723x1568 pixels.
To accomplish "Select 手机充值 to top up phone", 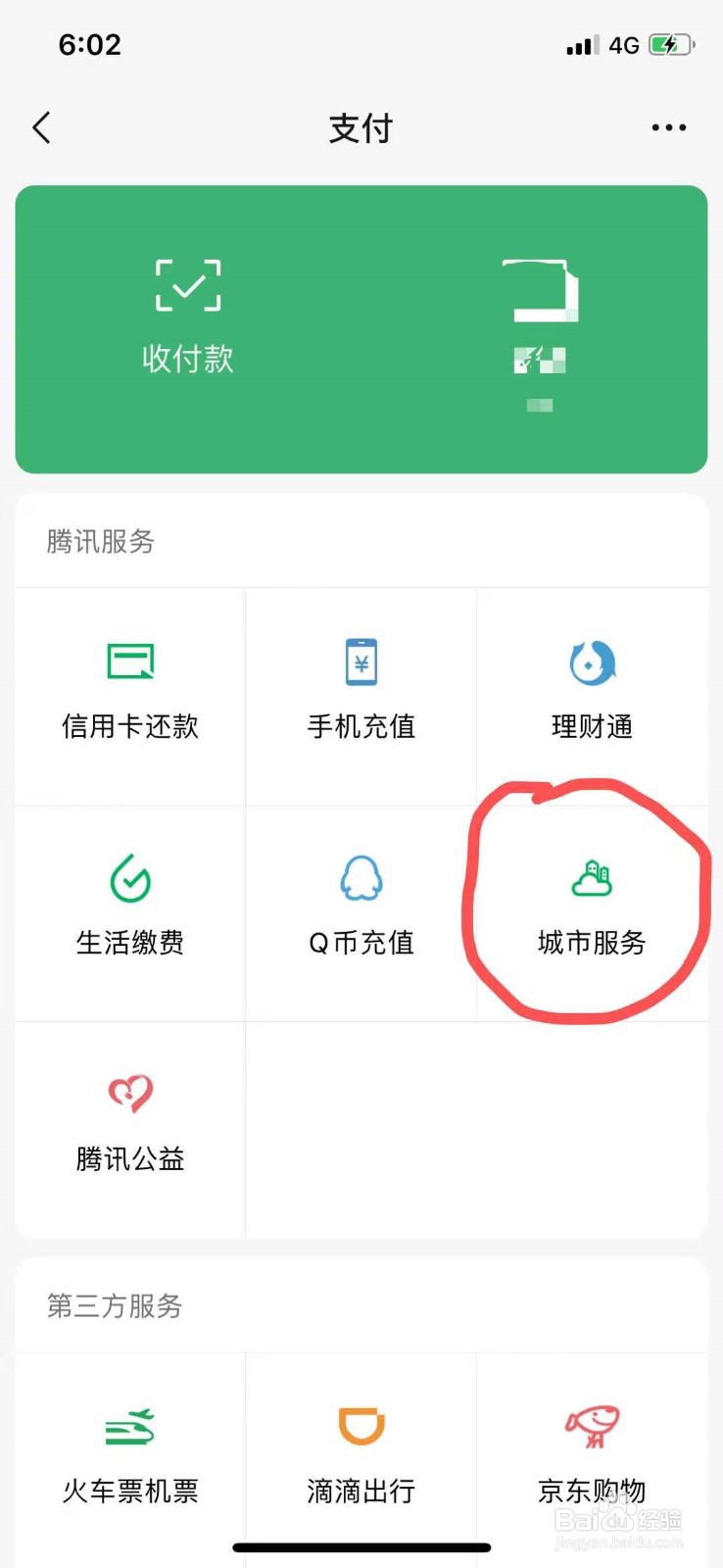I will pos(361,696).
